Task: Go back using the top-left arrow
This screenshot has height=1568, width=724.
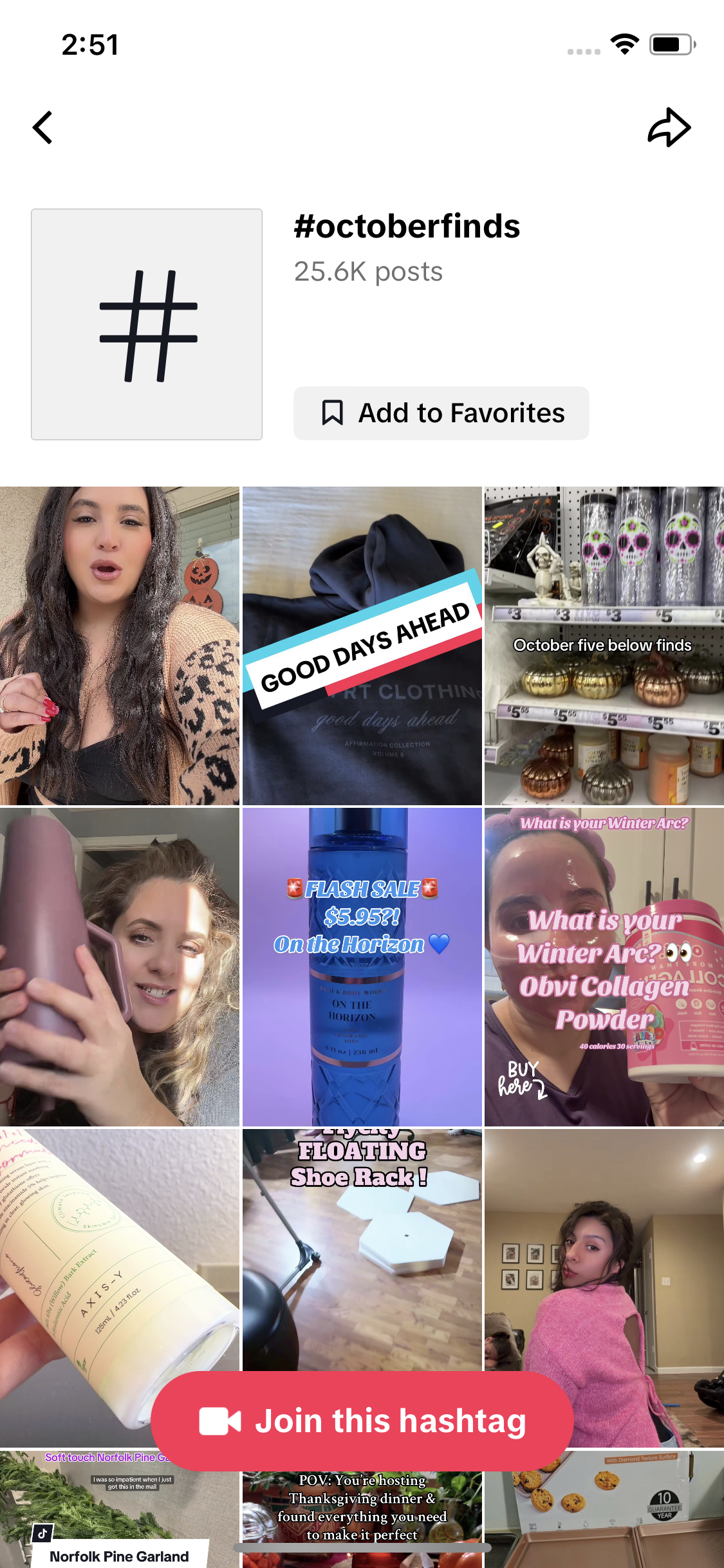Action: point(42,127)
